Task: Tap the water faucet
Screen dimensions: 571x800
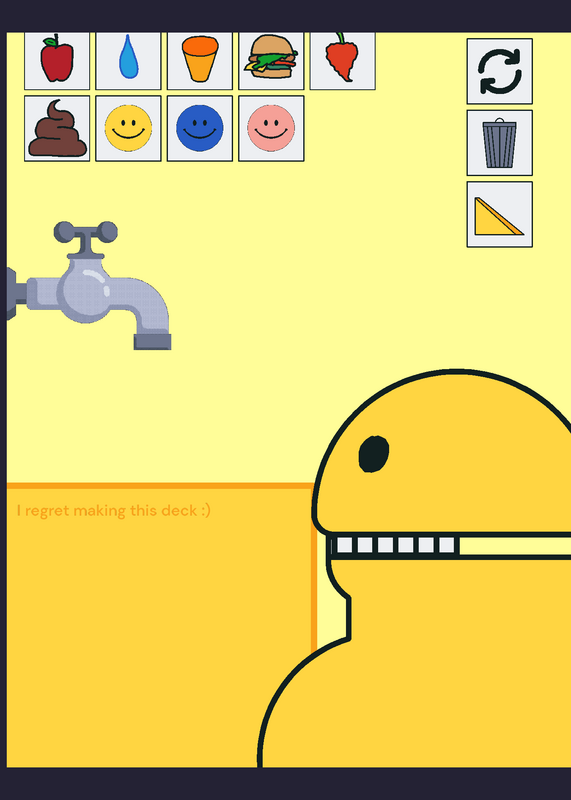Action: click(x=89, y=286)
